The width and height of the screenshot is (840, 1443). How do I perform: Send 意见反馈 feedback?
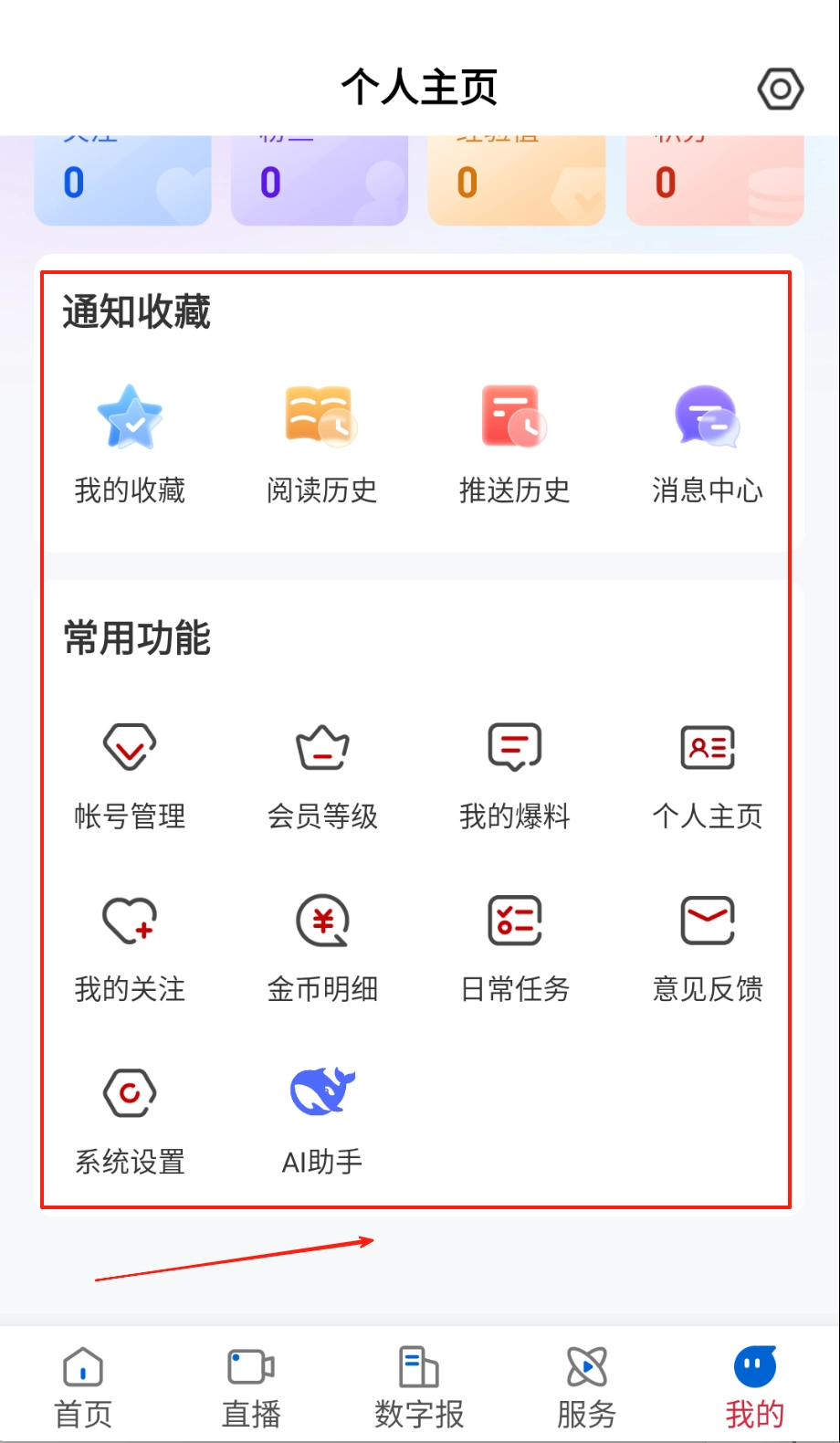[707, 947]
